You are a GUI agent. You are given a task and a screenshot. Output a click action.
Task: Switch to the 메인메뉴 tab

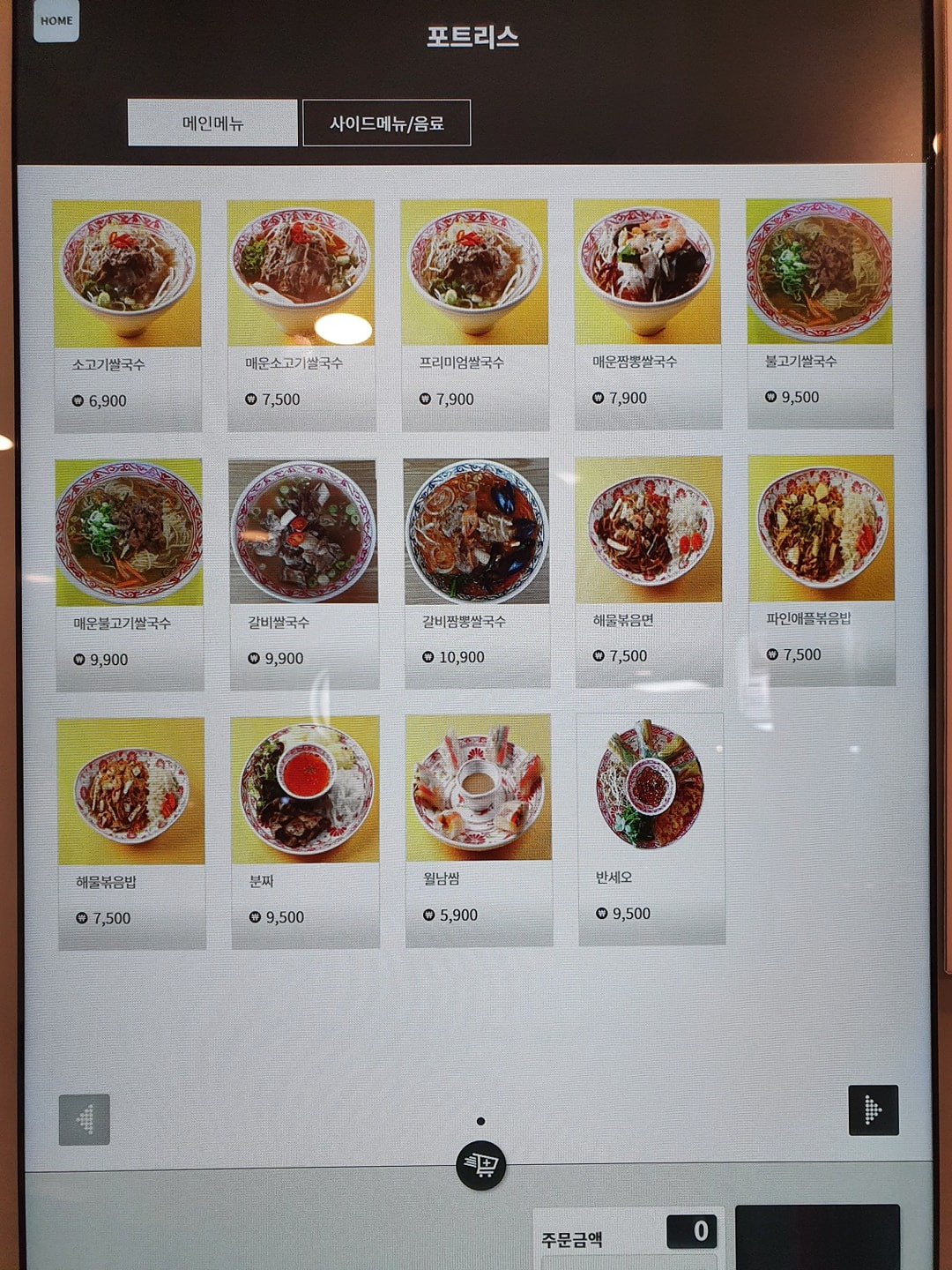(212, 123)
